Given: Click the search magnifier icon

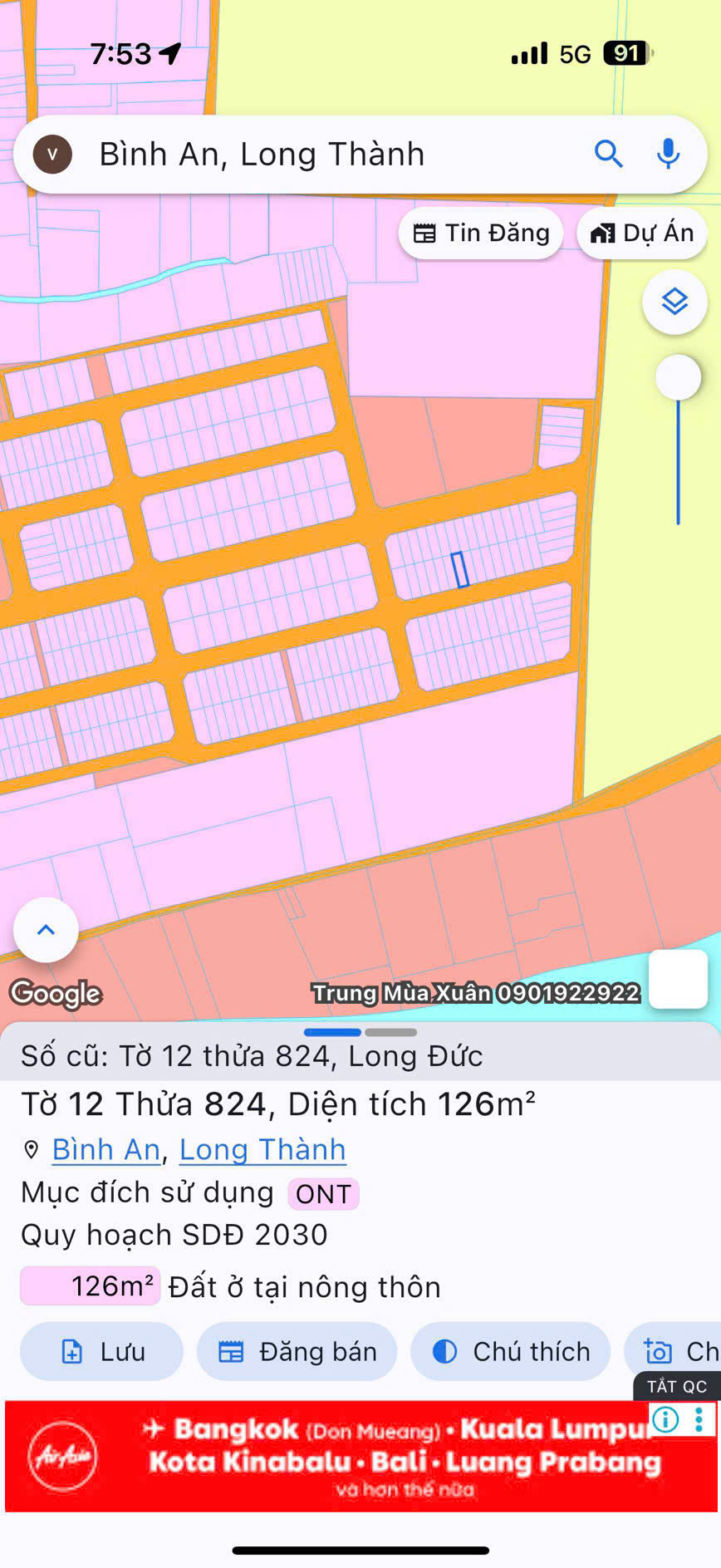Looking at the screenshot, I should point(609,154).
